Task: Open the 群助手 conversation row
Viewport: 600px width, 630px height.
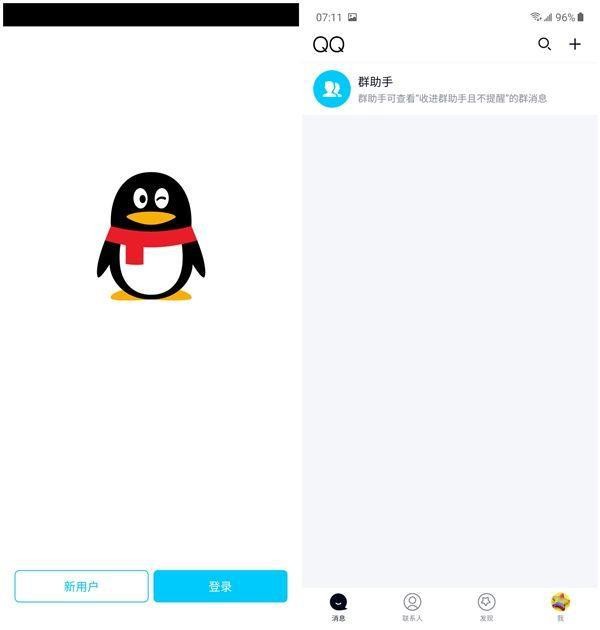Action: [x=450, y=89]
